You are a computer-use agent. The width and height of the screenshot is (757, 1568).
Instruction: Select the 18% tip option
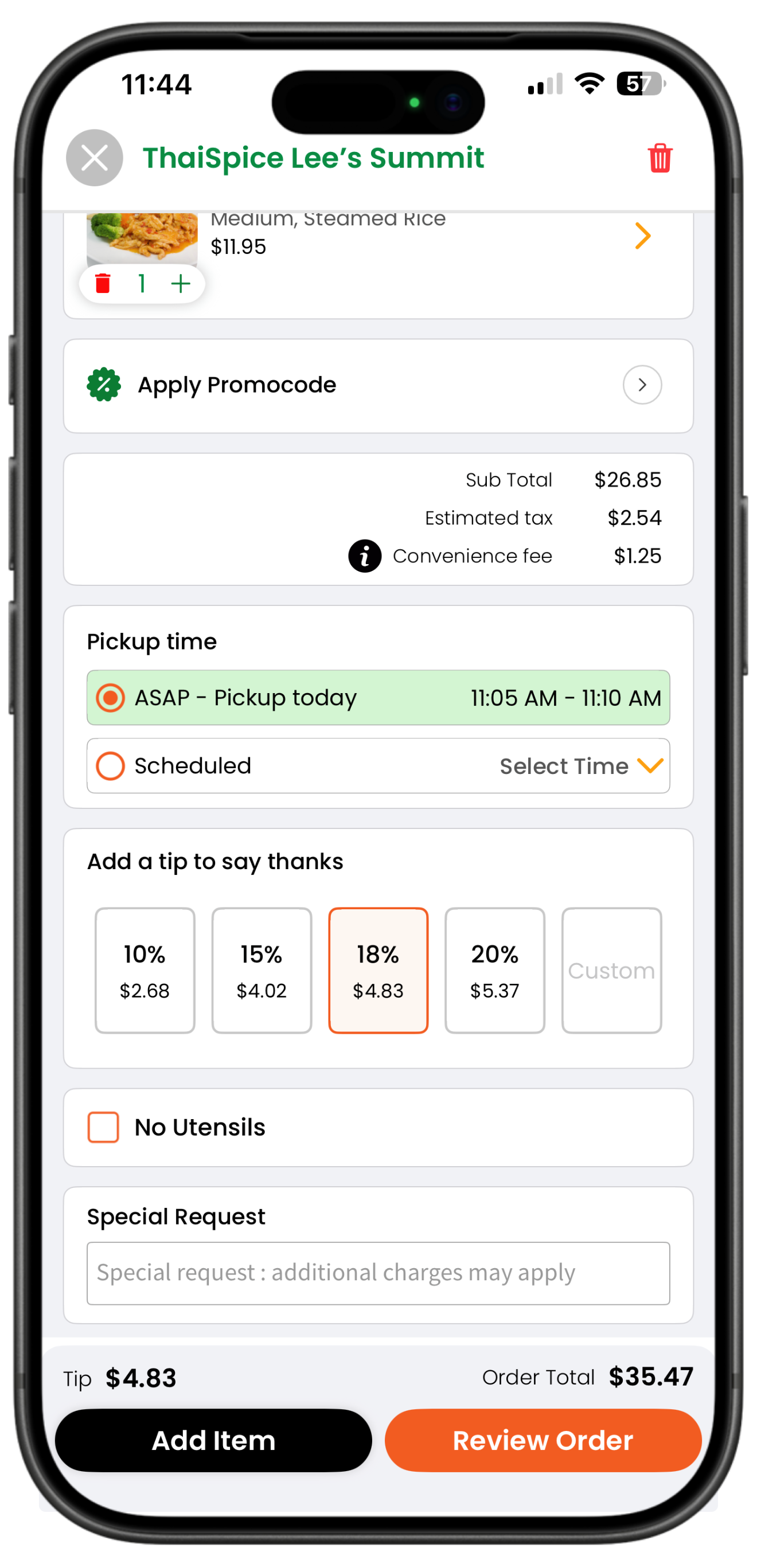[378, 970]
